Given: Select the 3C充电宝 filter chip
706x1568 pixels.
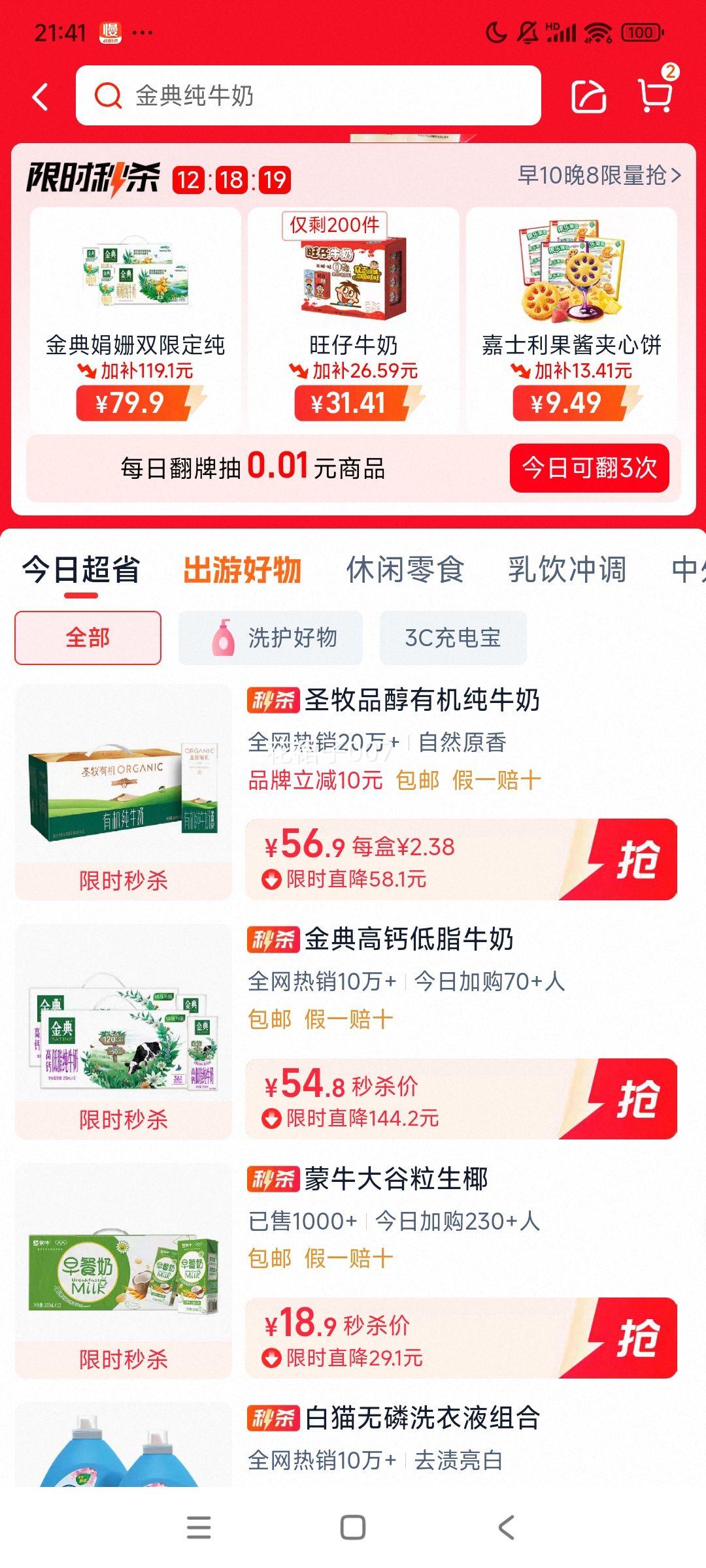Looking at the screenshot, I should (x=453, y=638).
